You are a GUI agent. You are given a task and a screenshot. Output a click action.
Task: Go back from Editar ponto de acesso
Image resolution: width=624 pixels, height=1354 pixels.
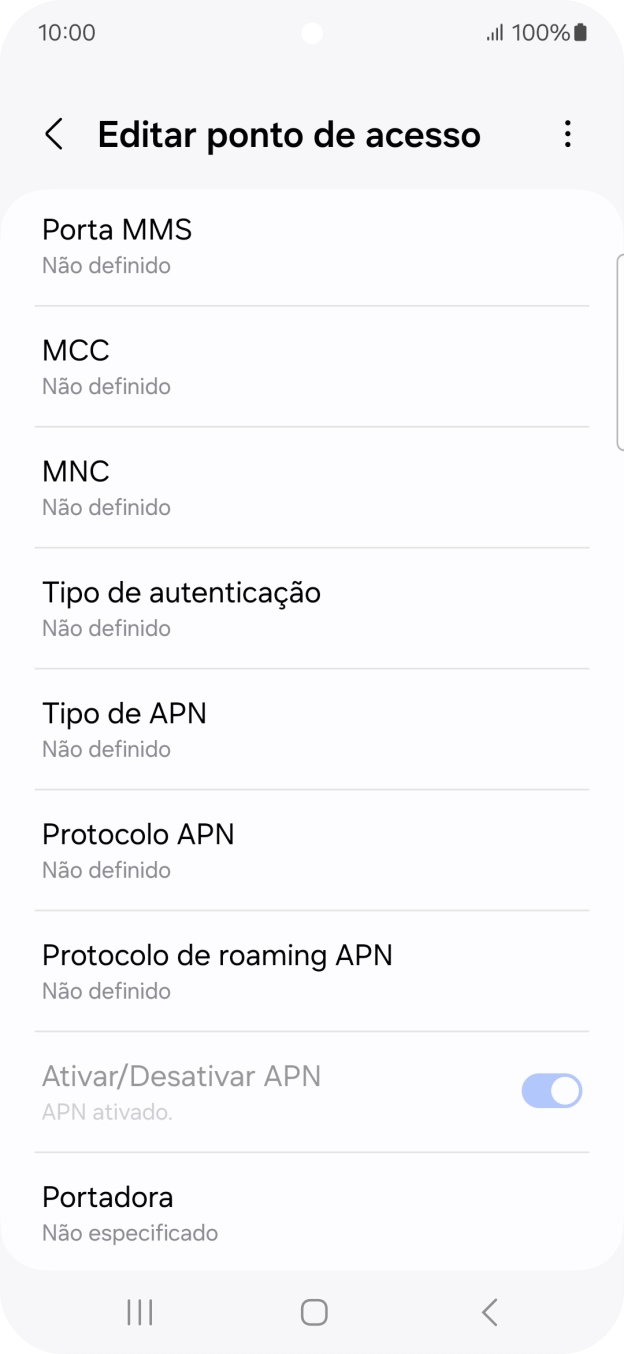click(54, 134)
